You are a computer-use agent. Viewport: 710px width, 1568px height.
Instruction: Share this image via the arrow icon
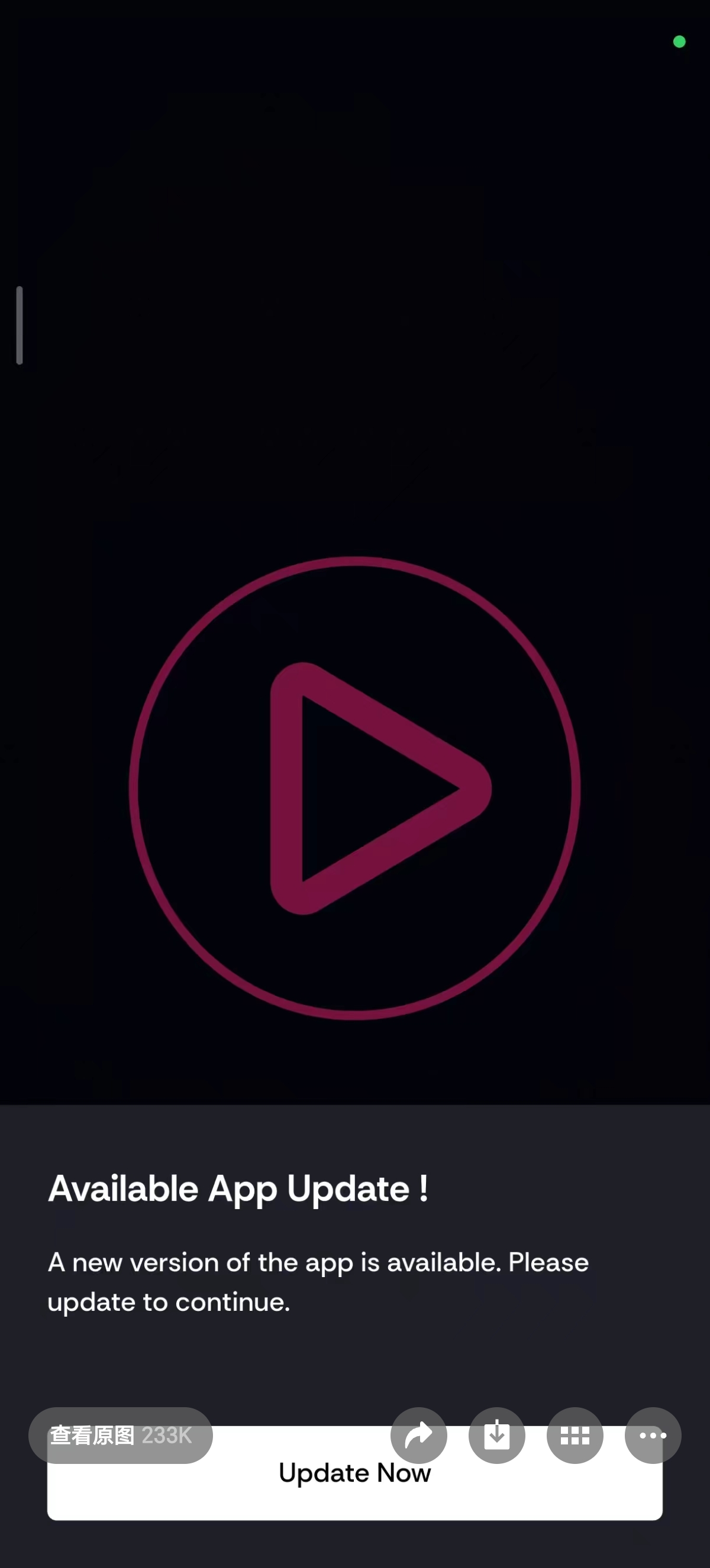pos(418,1436)
